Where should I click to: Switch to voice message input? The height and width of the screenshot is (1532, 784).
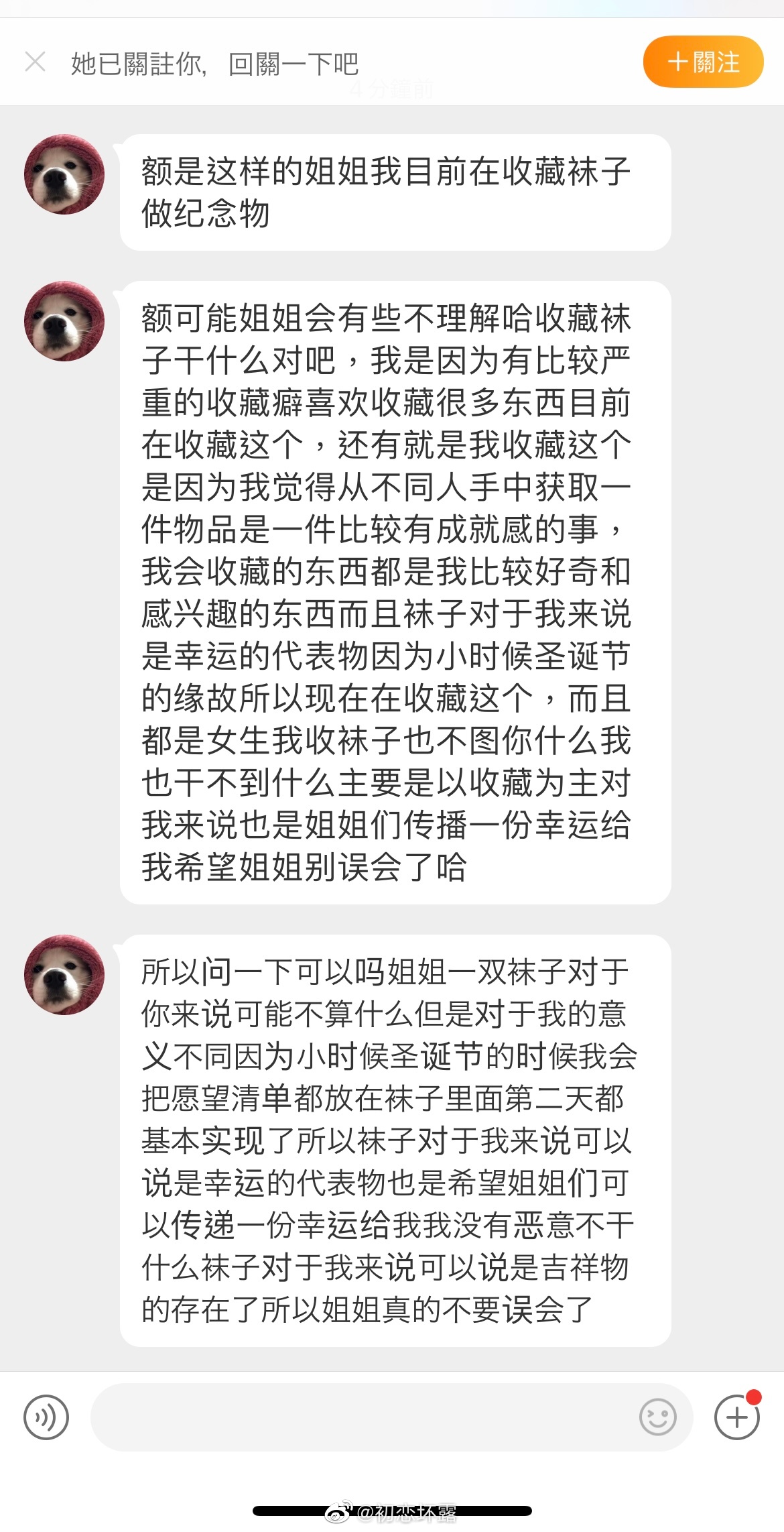point(46,1417)
